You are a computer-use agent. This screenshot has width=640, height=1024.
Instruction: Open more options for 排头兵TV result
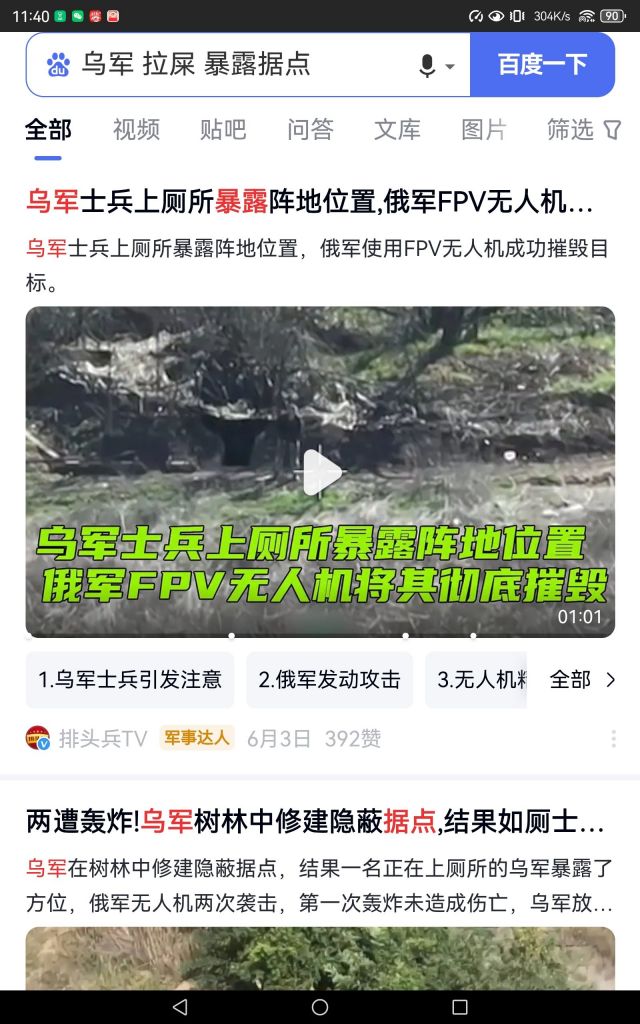(x=613, y=739)
